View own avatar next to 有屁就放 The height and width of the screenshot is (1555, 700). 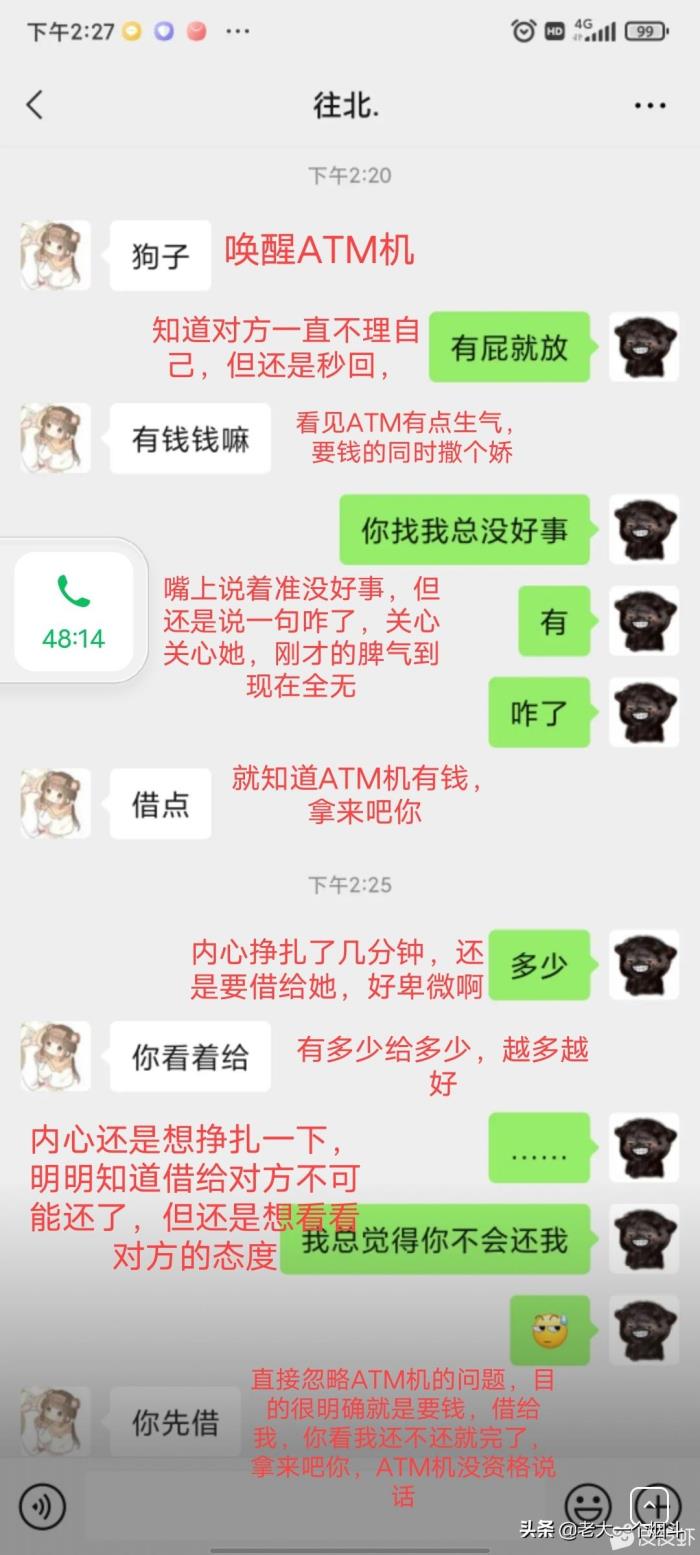(x=644, y=347)
